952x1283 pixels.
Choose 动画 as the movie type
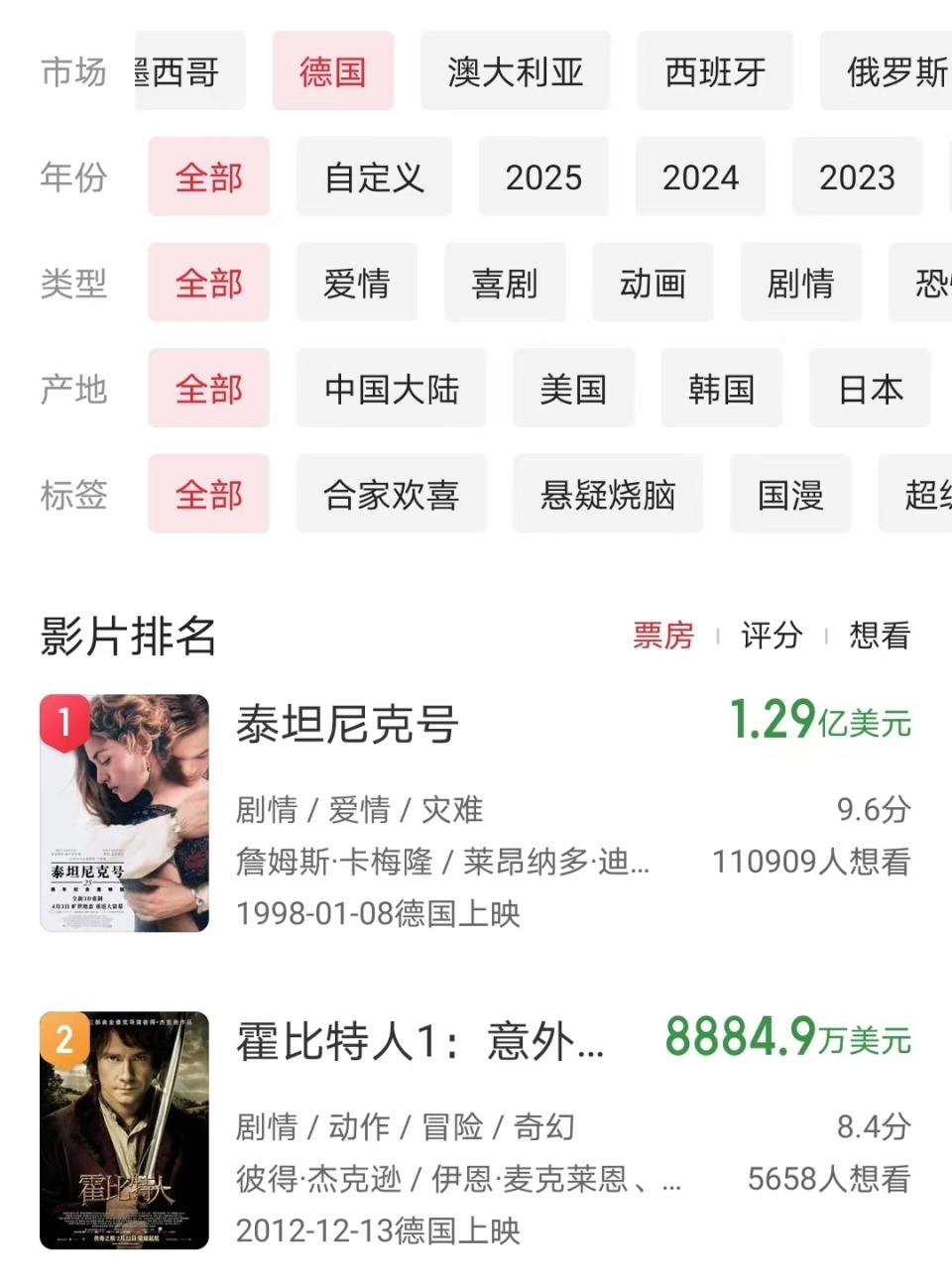pos(653,283)
